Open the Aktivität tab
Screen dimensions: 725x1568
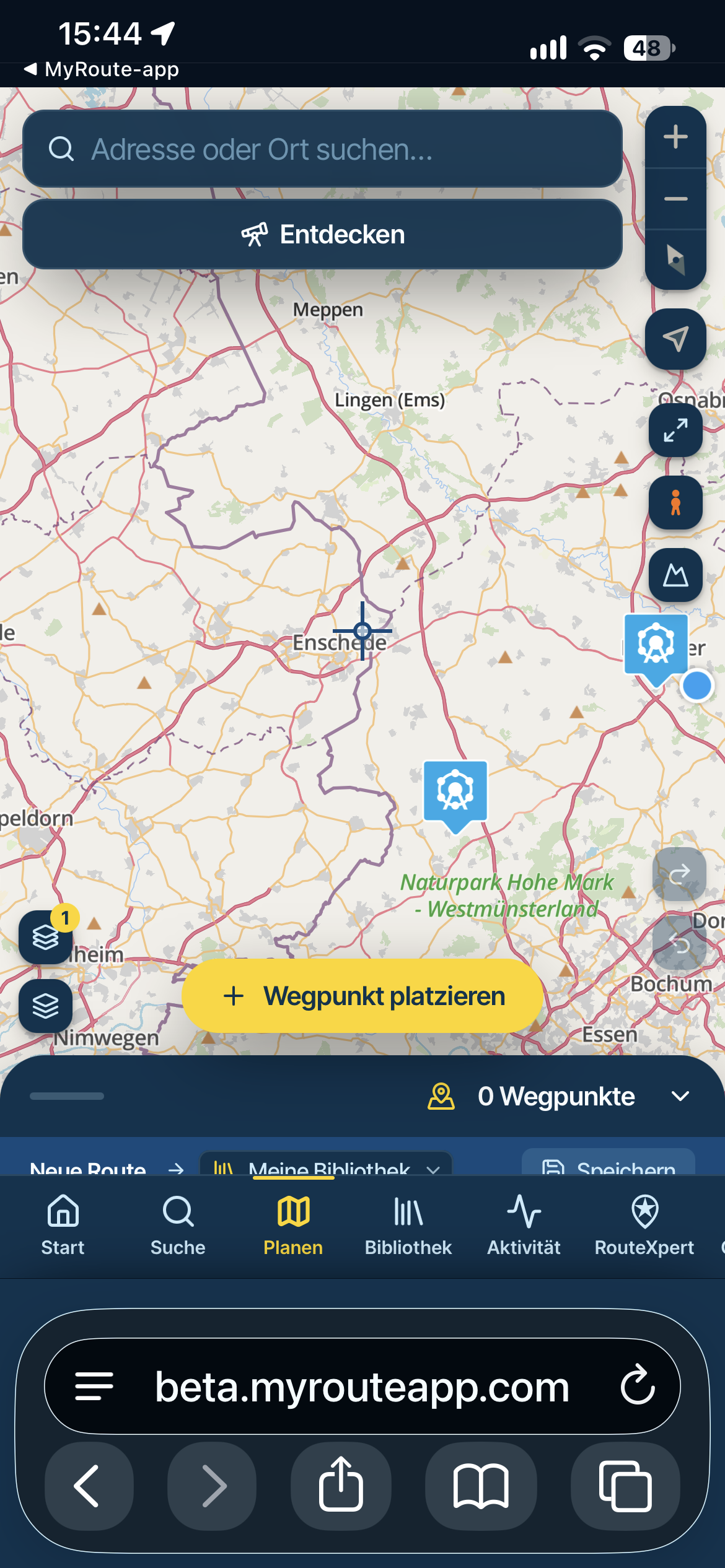(524, 1225)
